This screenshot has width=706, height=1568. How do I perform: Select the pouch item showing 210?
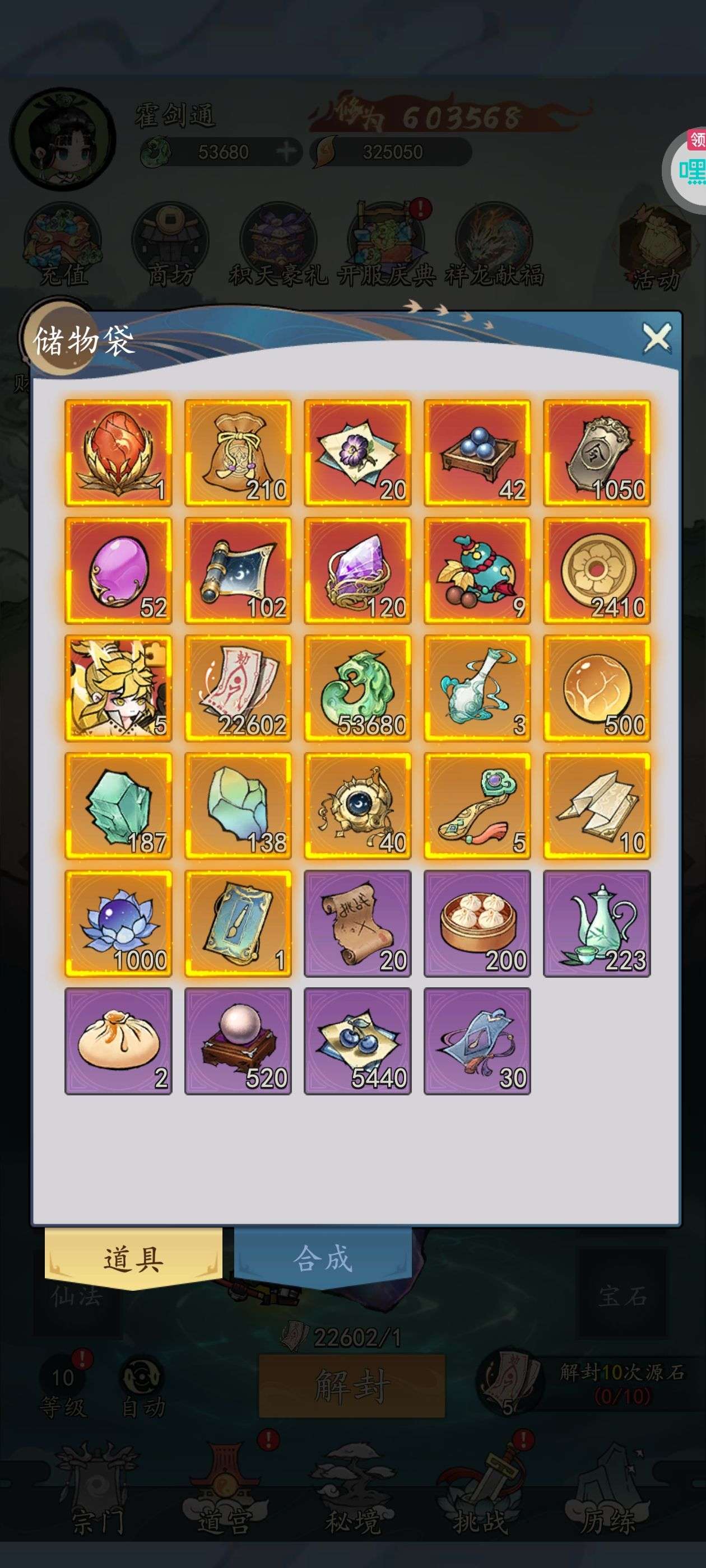238,453
